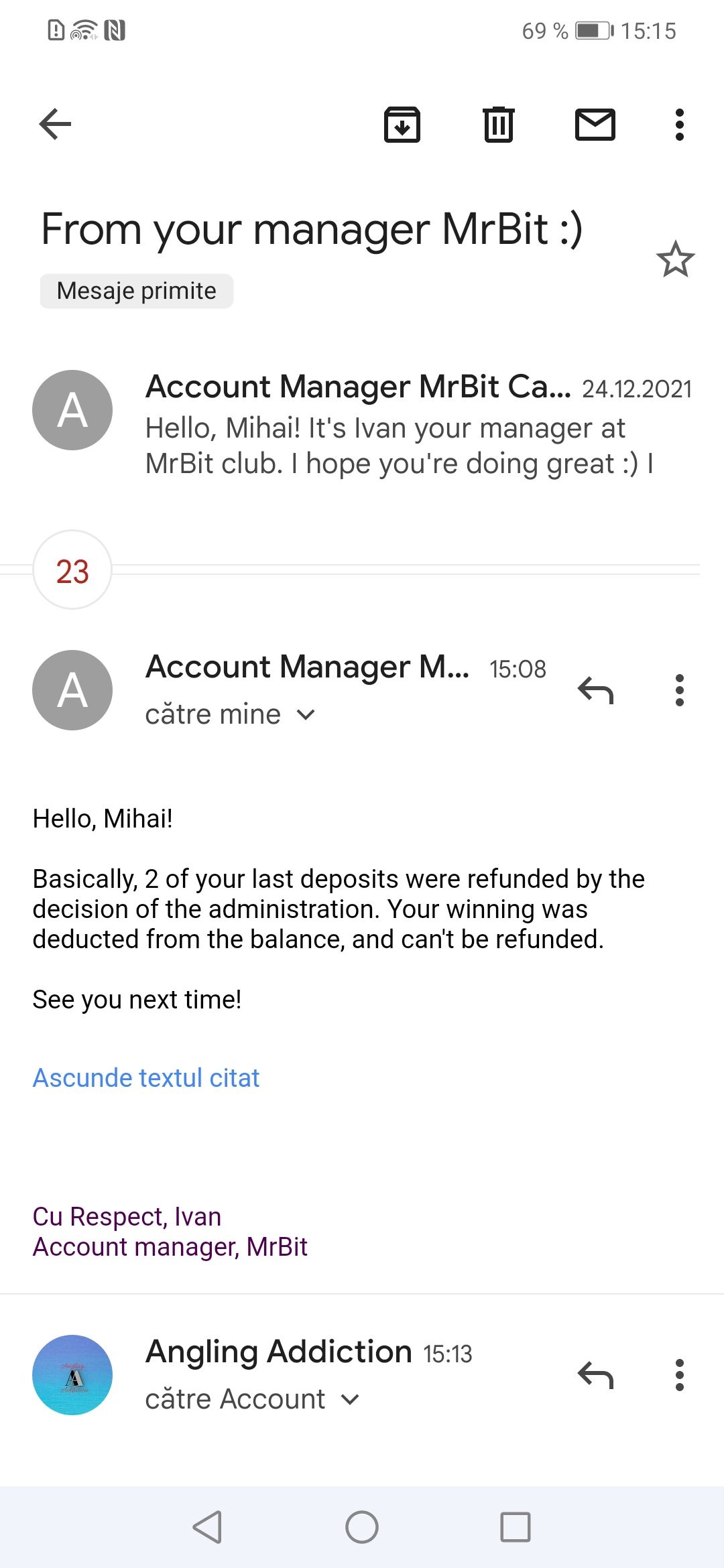Tap the Ascunde textul citat link
Viewport: 724px width, 1568px height.
(146, 1078)
